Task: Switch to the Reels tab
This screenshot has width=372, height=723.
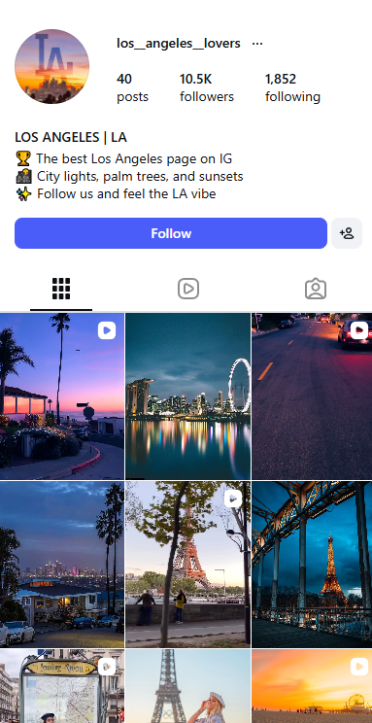Action: (x=188, y=289)
